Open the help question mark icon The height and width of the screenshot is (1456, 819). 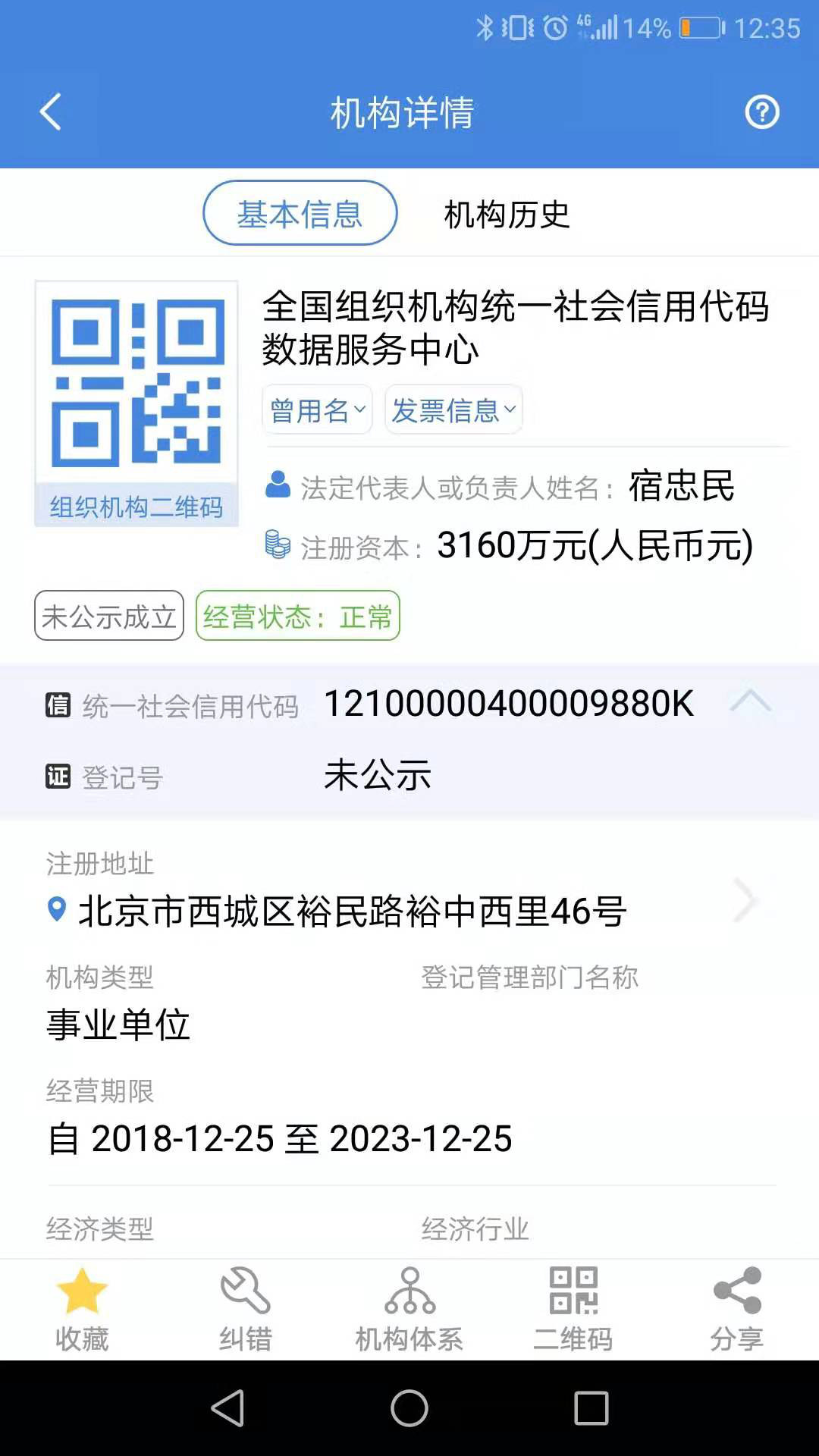761,112
